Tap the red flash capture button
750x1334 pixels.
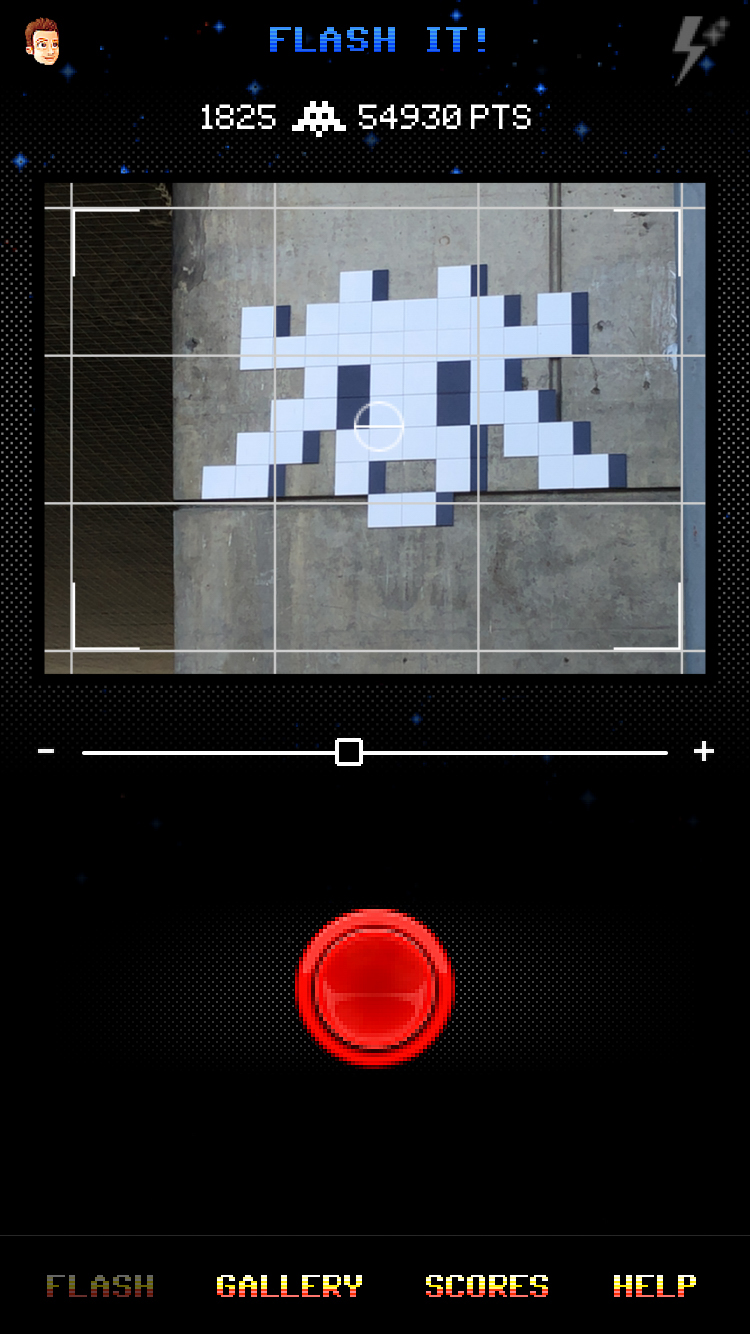375,988
